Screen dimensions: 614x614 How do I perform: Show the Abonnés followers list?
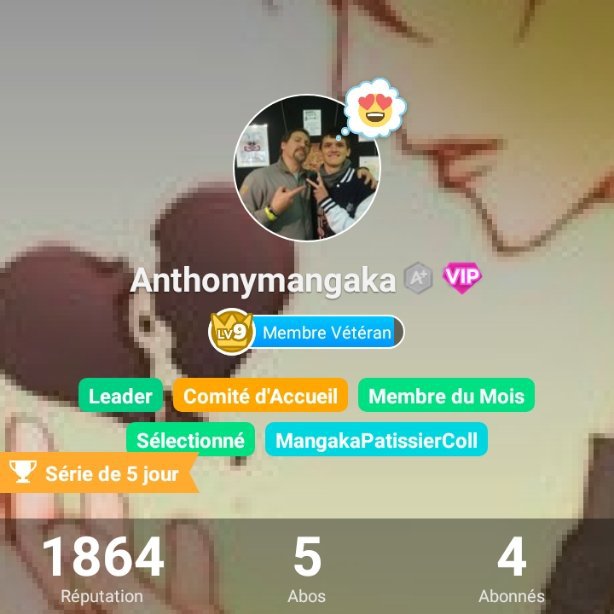click(x=511, y=568)
